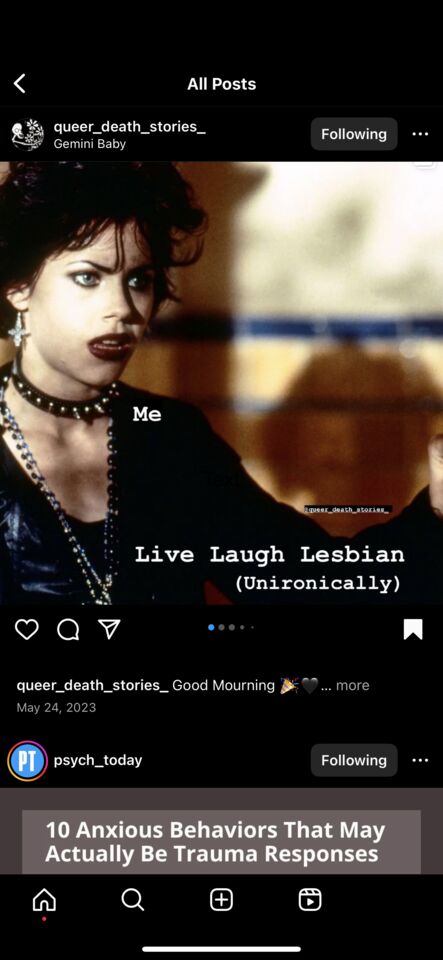443x960 pixels.
Task: Open overflow menu for psych_today post
Action: (420, 760)
